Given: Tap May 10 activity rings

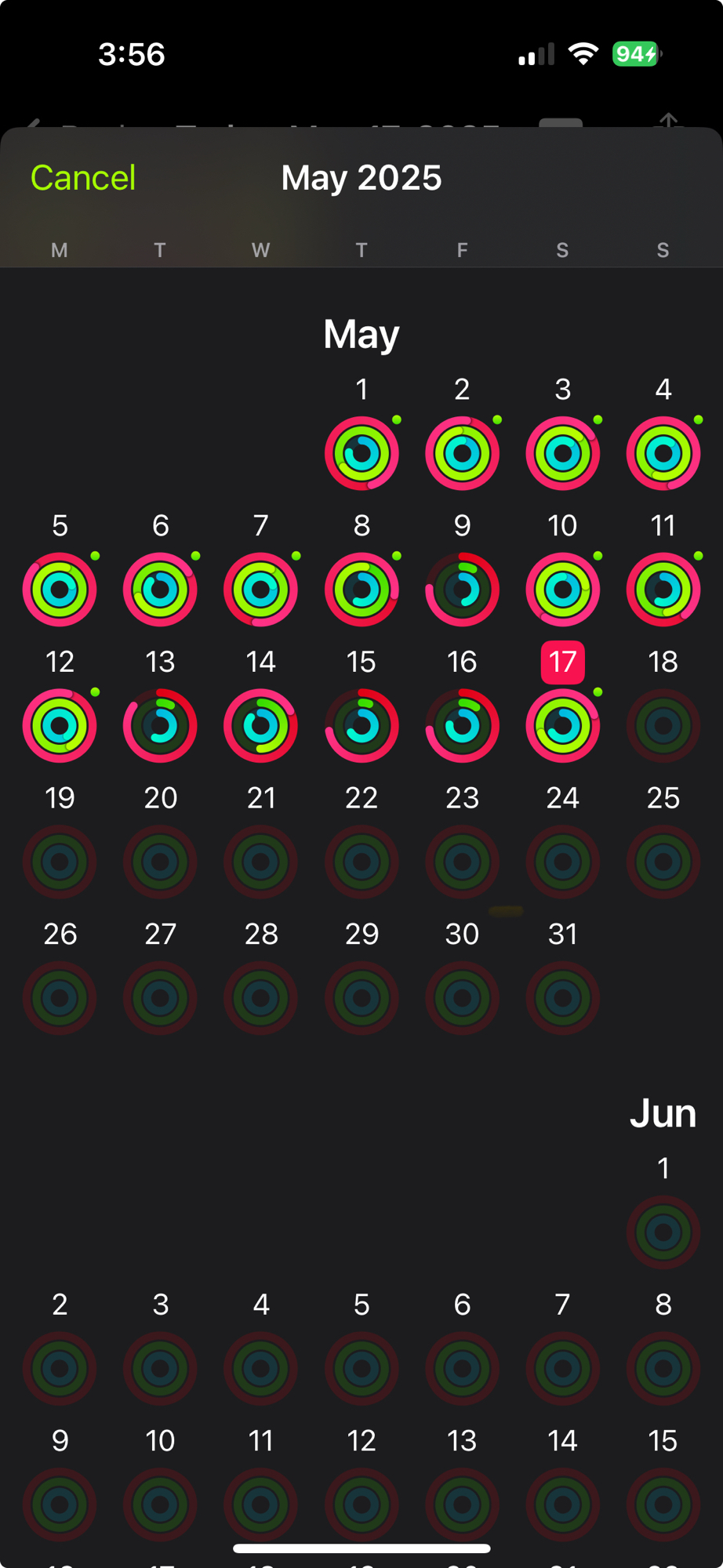Looking at the screenshot, I should pos(562,590).
